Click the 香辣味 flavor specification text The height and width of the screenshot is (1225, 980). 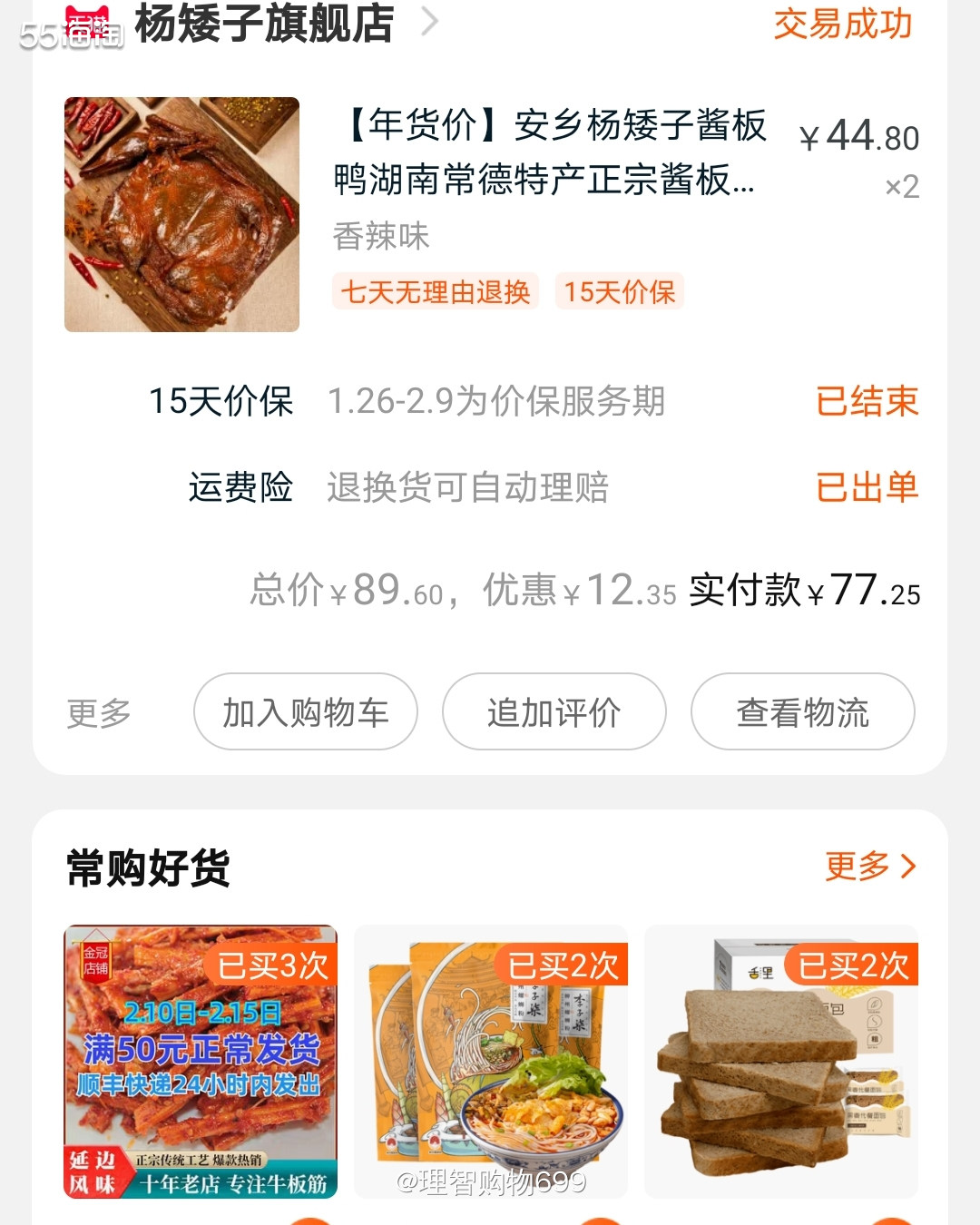[381, 236]
